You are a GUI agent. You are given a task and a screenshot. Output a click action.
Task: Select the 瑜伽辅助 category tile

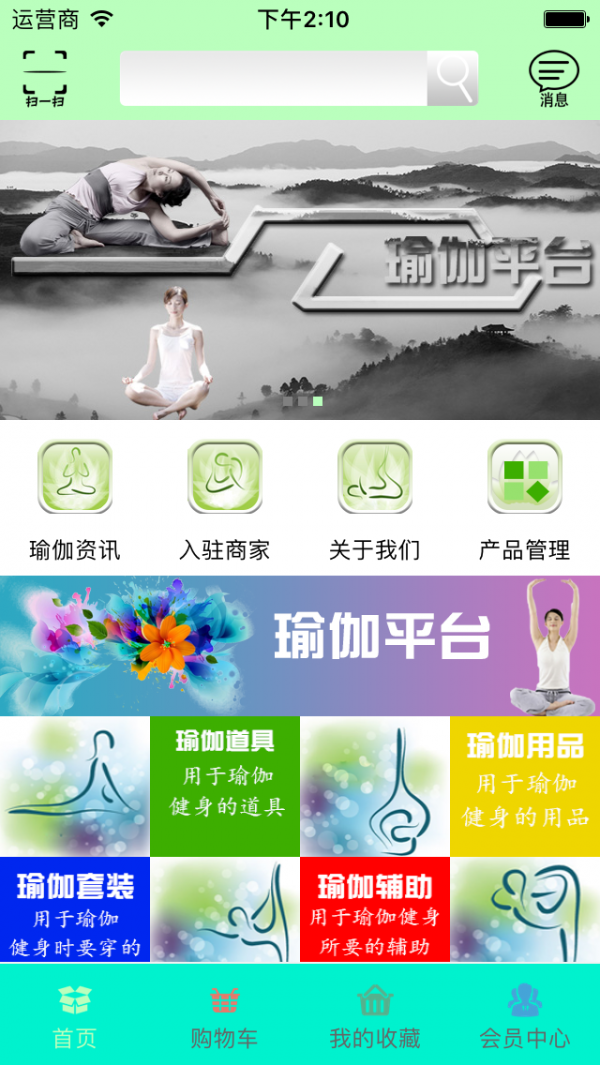tap(375, 910)
